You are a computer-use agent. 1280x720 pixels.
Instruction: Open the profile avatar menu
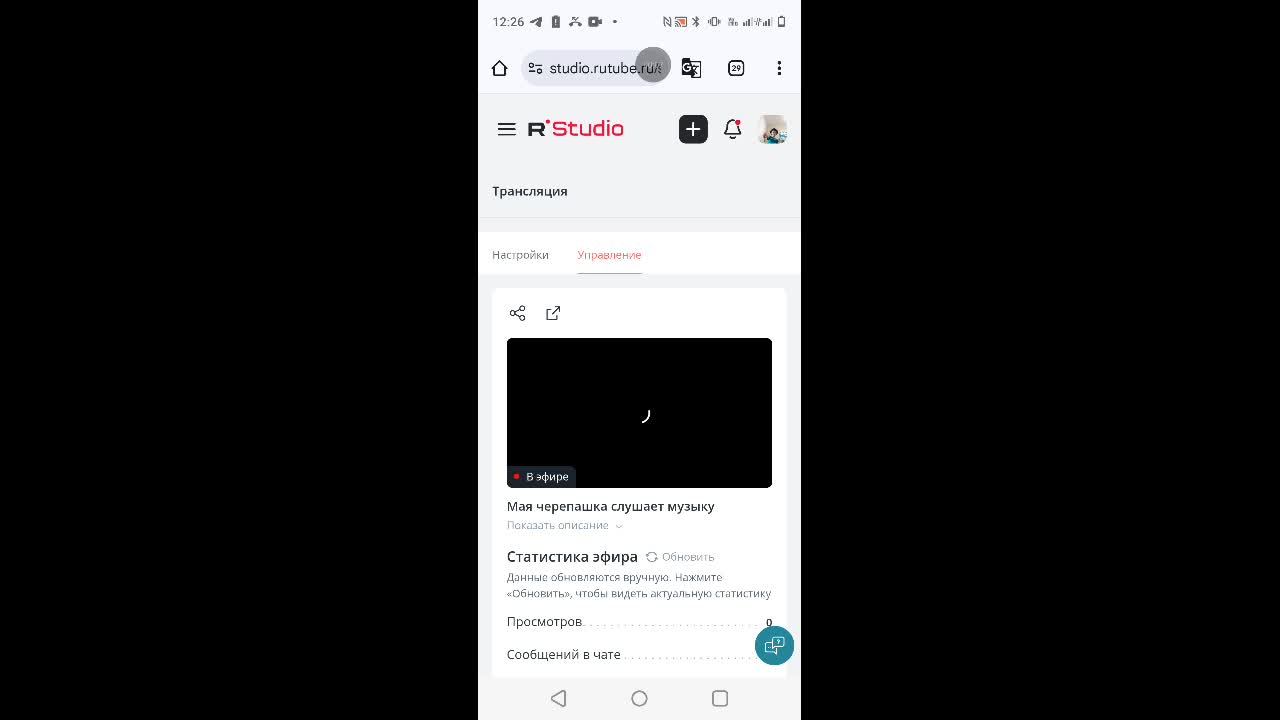coord(772,129)
